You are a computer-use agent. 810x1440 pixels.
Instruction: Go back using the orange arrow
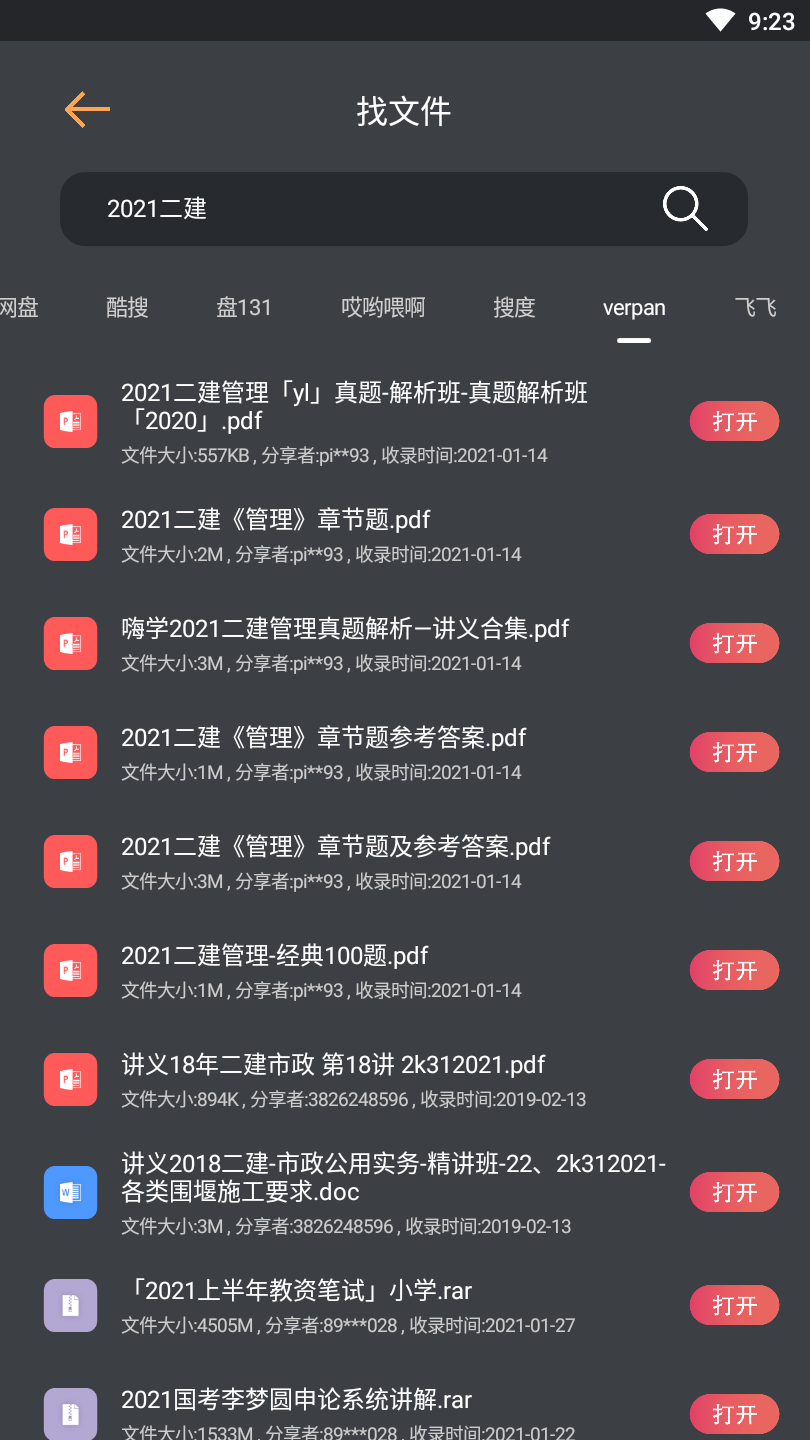point(87,110)
